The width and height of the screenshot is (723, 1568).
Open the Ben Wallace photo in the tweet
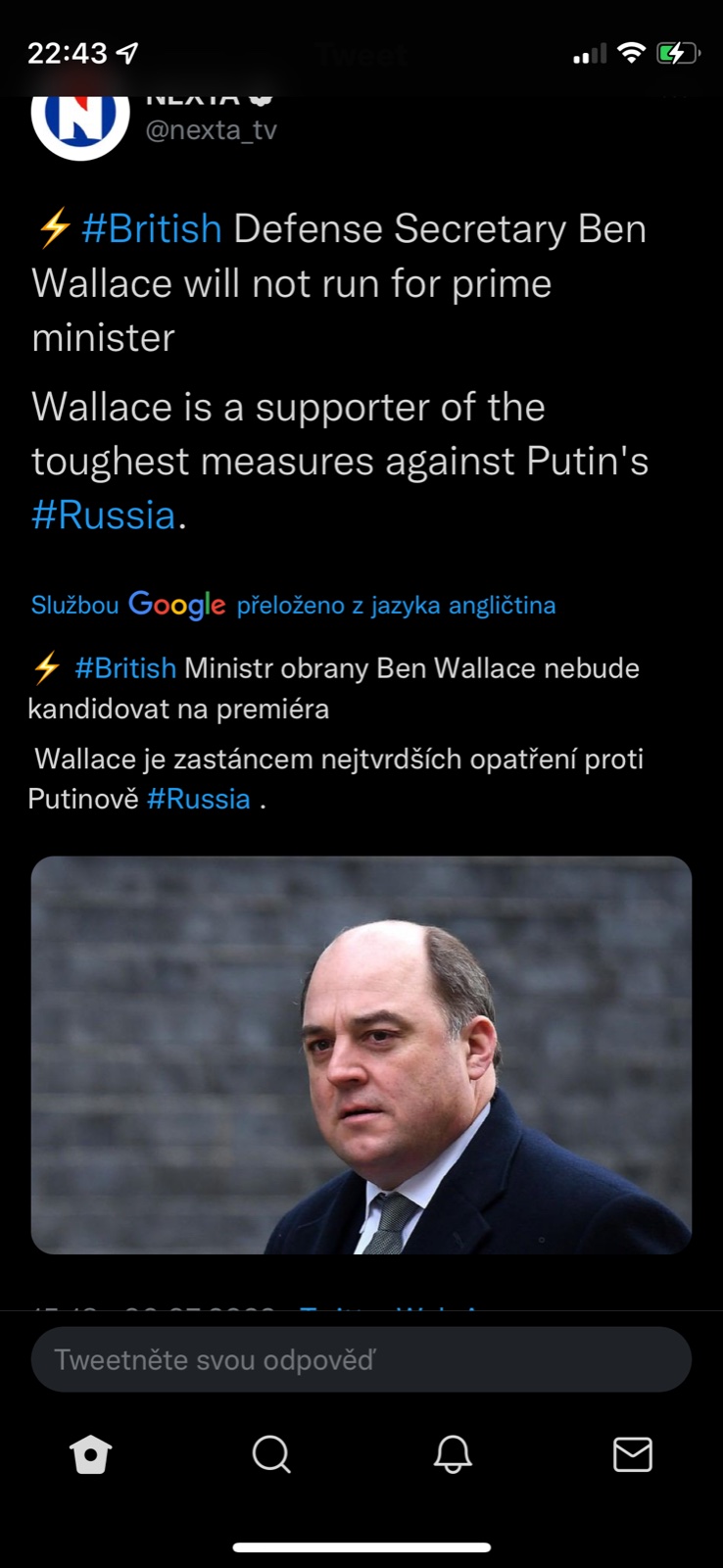(361, 1054)
